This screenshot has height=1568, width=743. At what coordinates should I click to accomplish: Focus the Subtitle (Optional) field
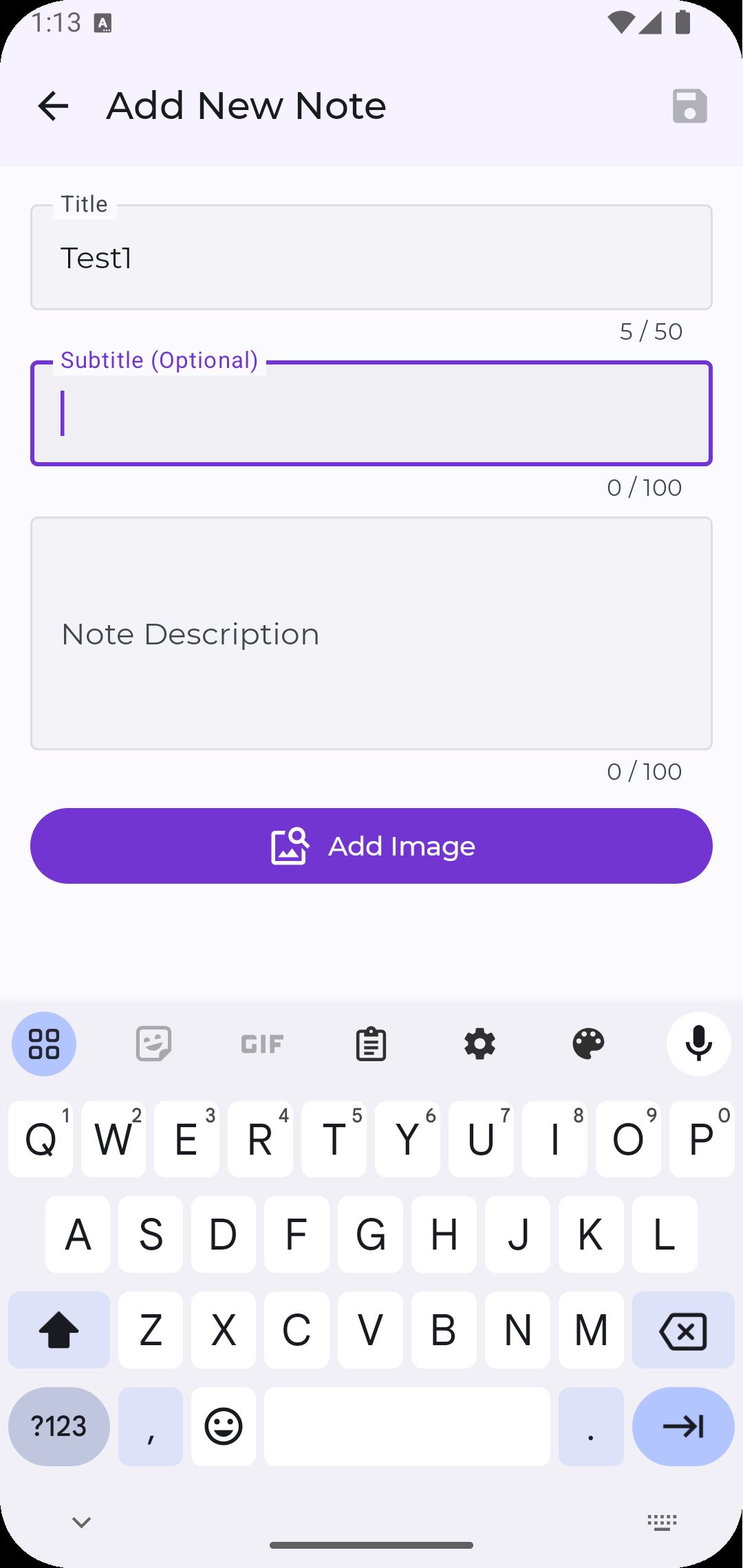pyautogui.click(x=371, y=413)
